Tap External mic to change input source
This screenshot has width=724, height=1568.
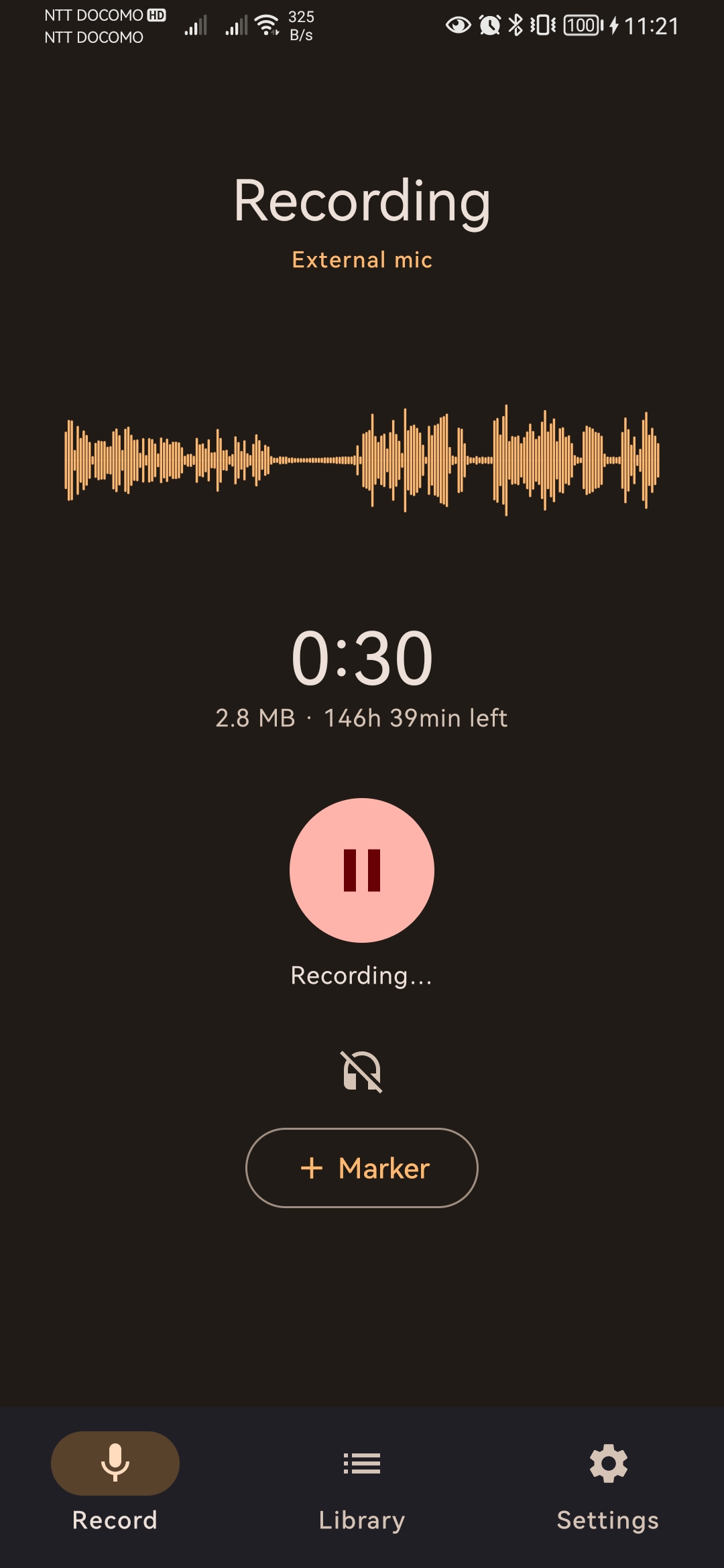361,260
